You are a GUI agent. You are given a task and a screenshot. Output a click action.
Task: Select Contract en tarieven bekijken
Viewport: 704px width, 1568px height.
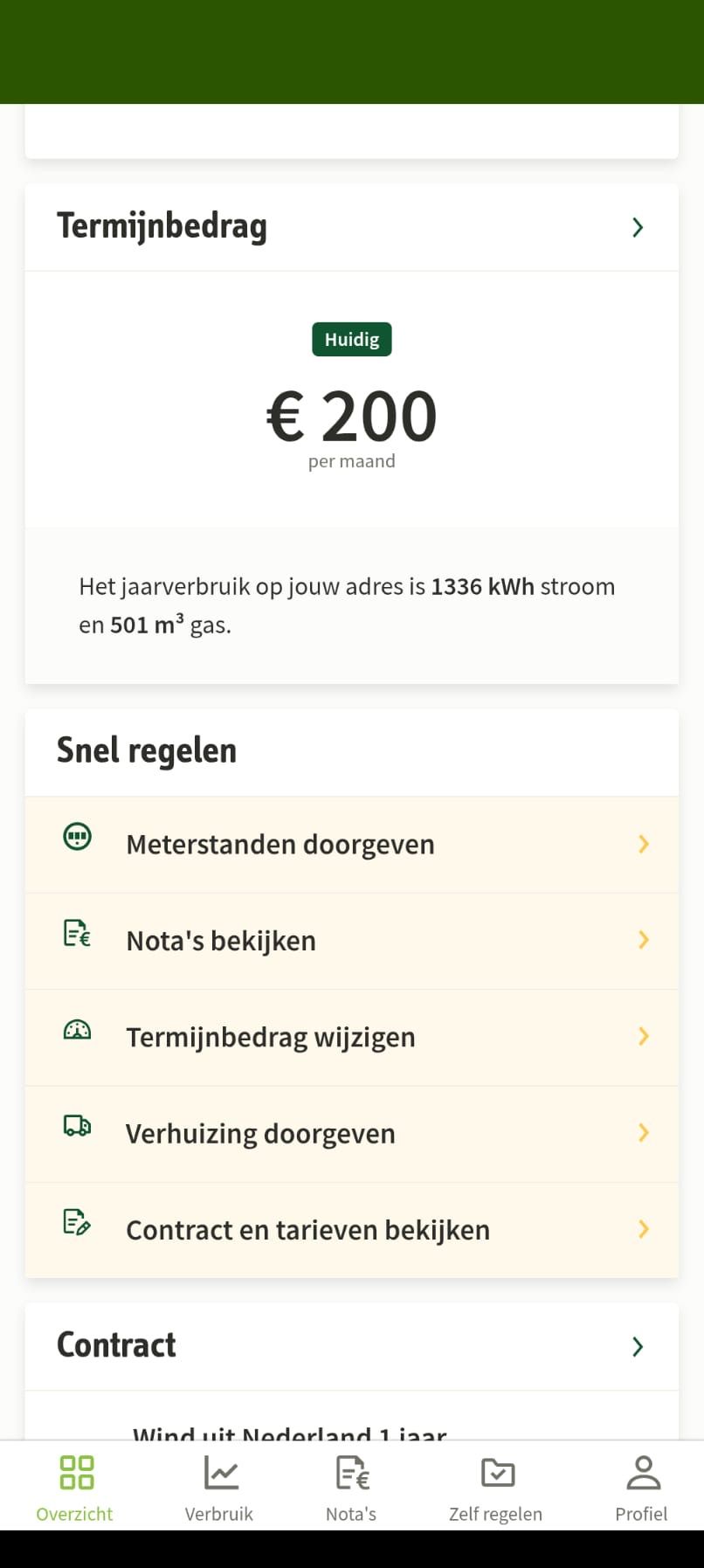tap(307, 1229)
